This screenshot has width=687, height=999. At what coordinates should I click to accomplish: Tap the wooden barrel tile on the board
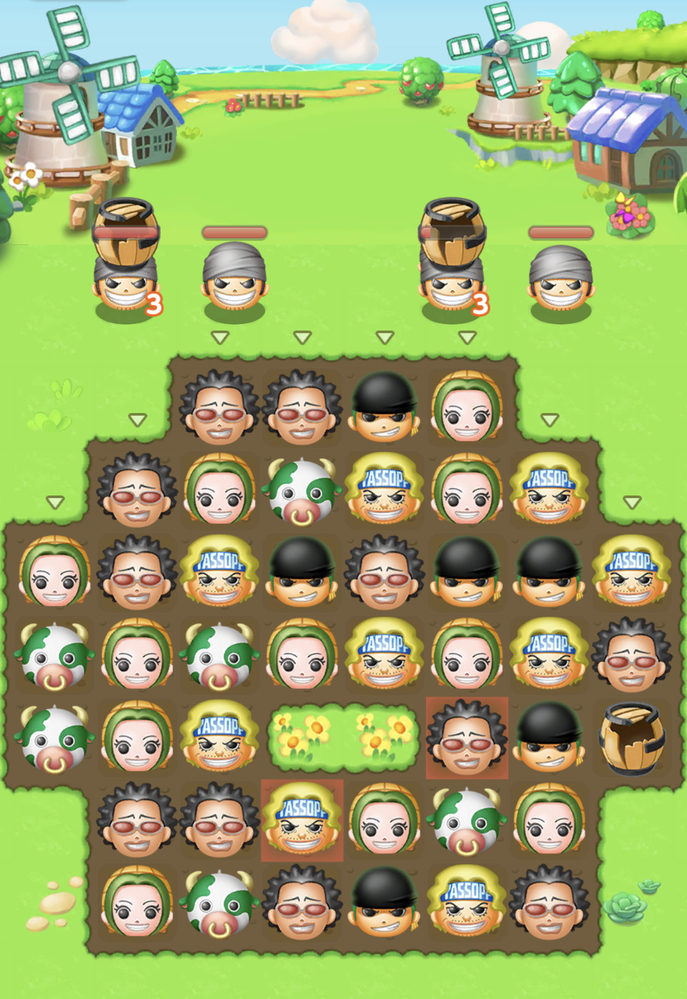pyautogui.click(x=631, y=738)
